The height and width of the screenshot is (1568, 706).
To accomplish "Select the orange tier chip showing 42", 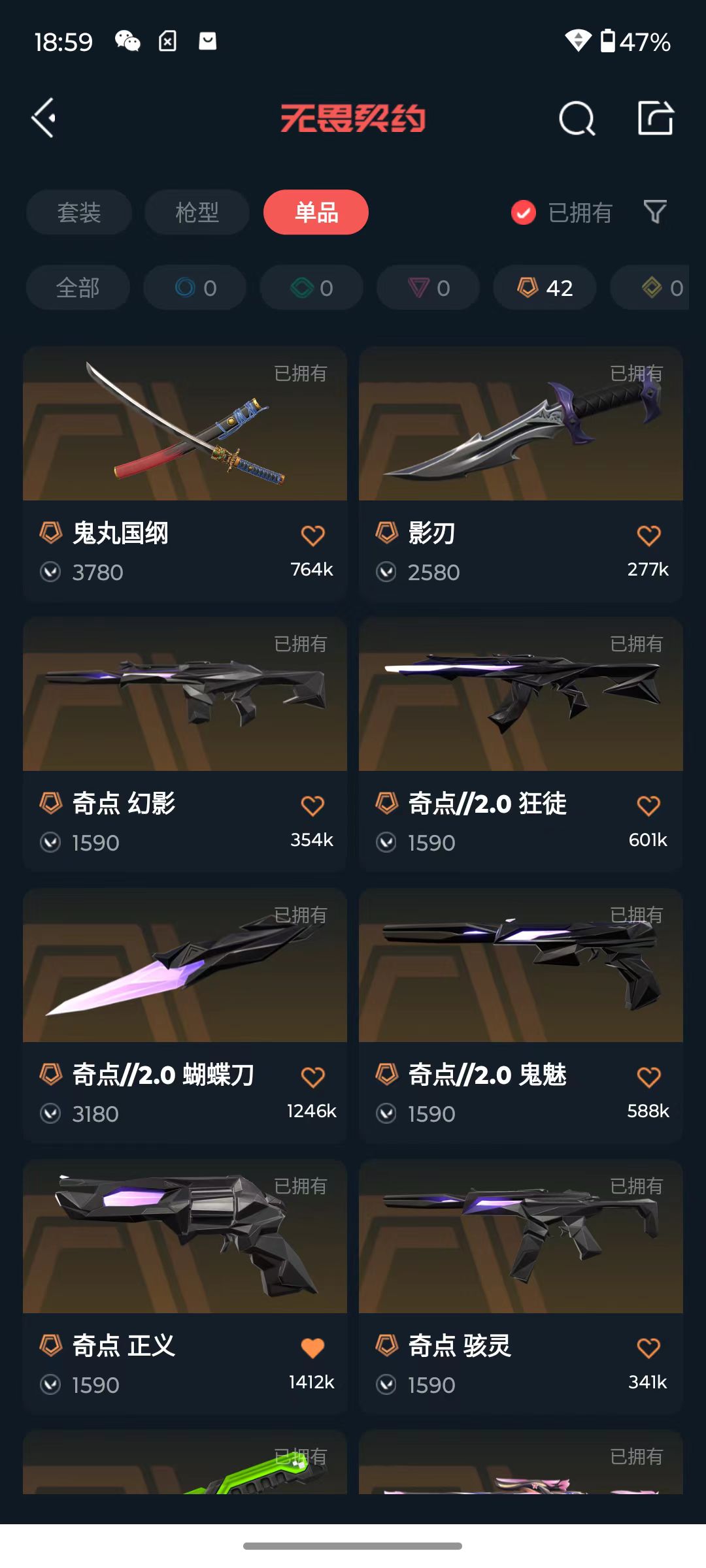I will pyautogui.click(x=545, y=287).
